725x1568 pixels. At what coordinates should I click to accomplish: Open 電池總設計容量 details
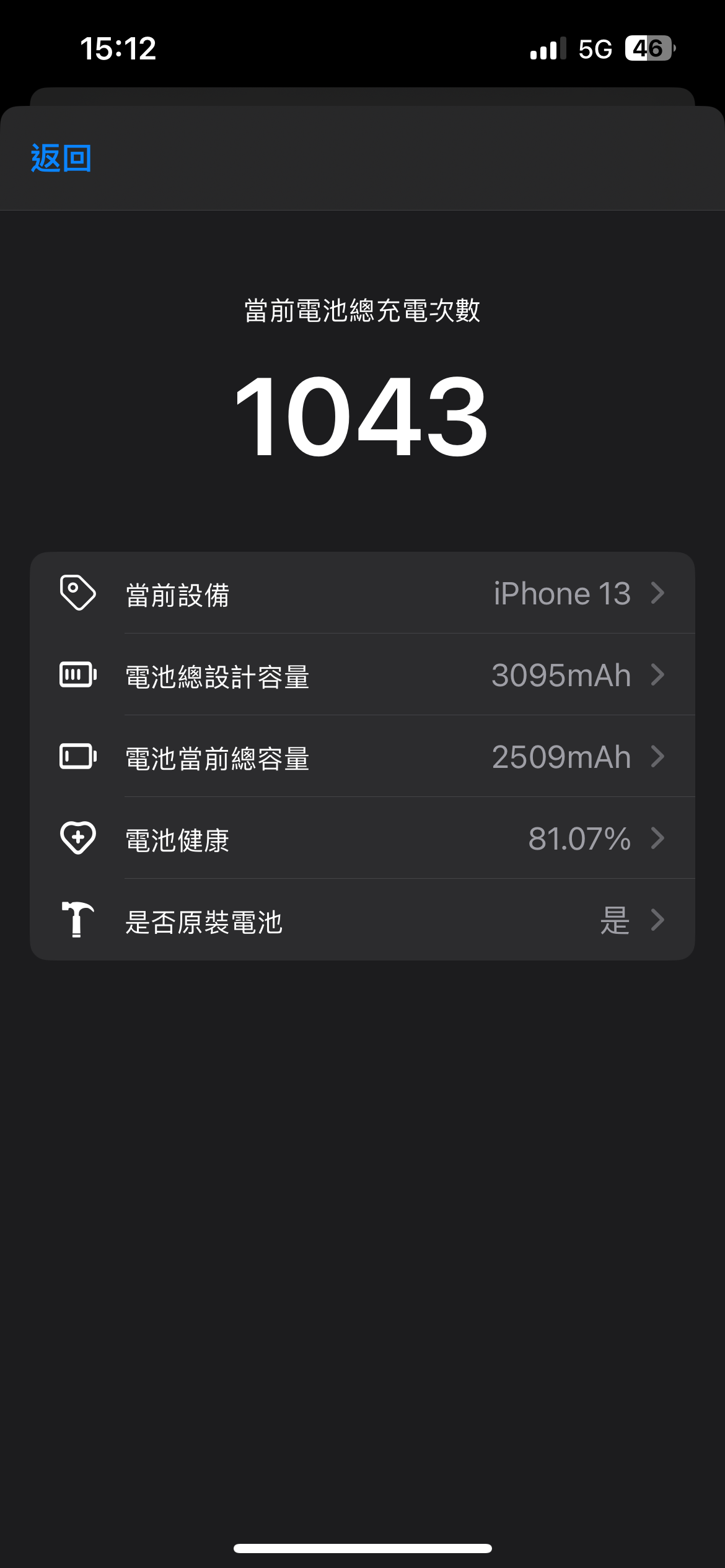click(x=362, y=675)
